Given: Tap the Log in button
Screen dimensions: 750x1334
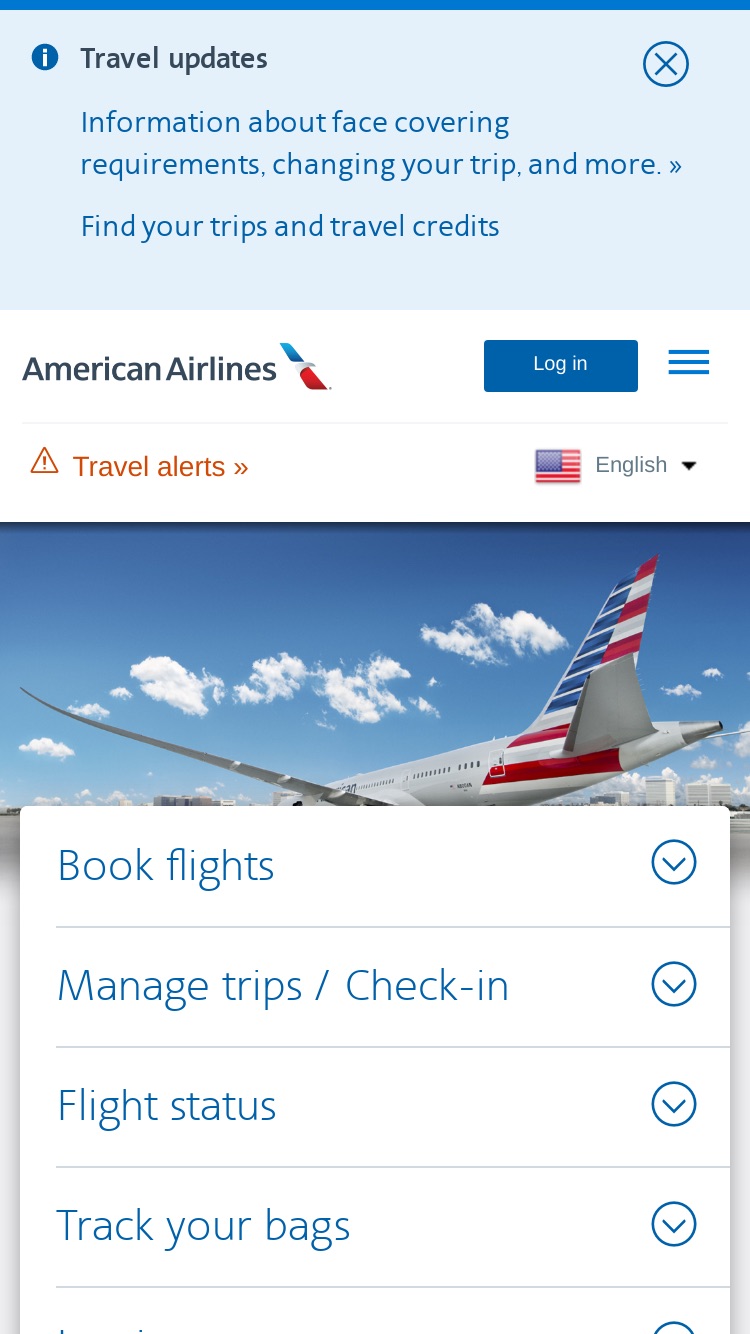Looking at the screenshot, I should click(x=561, y=365).
